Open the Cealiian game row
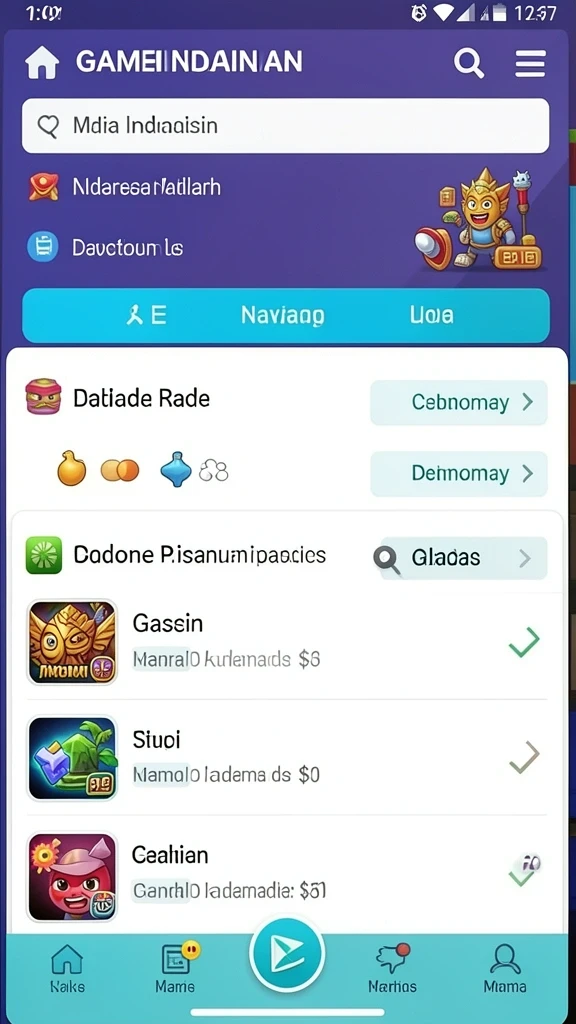 (x=286, y=875)
